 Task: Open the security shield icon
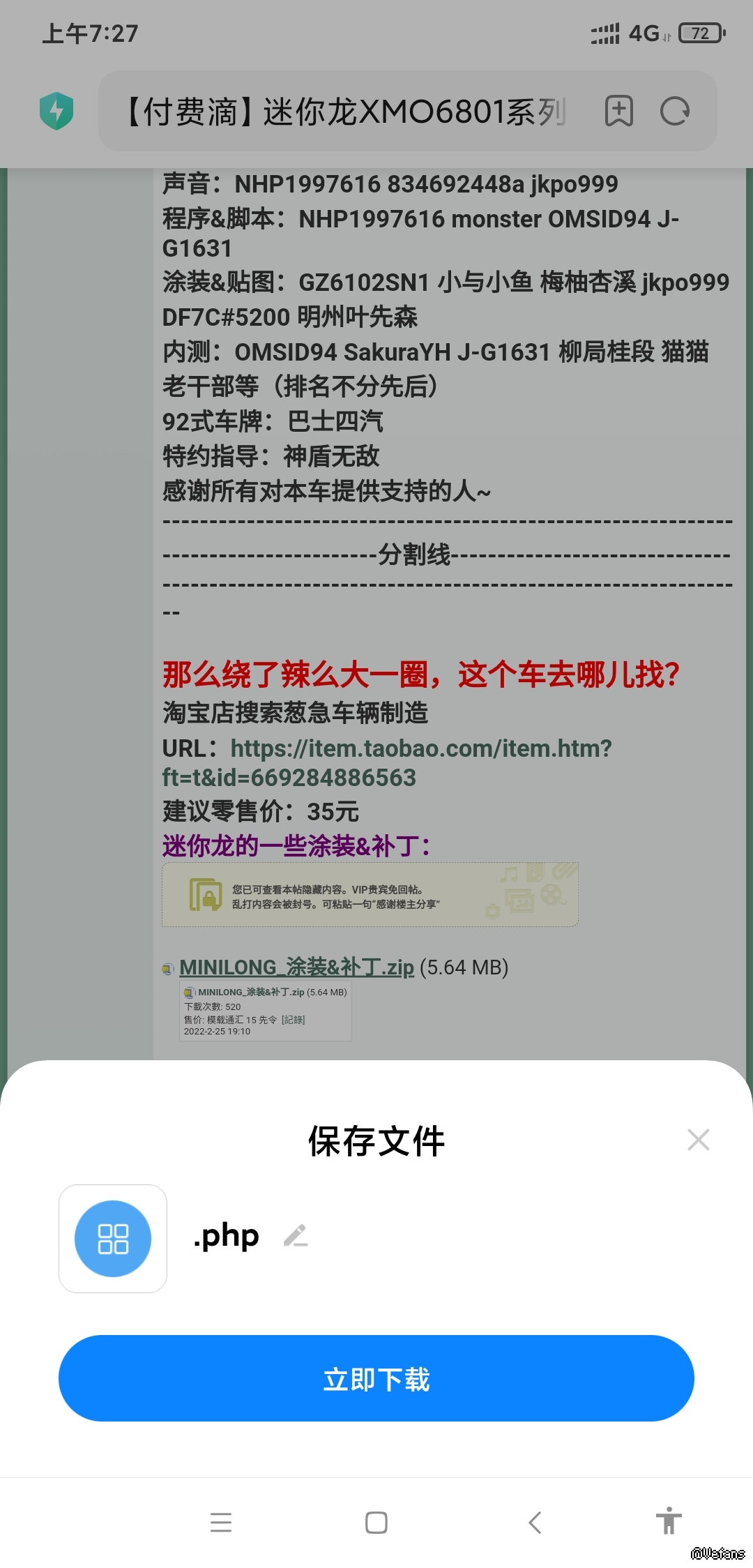pos(56,111)
